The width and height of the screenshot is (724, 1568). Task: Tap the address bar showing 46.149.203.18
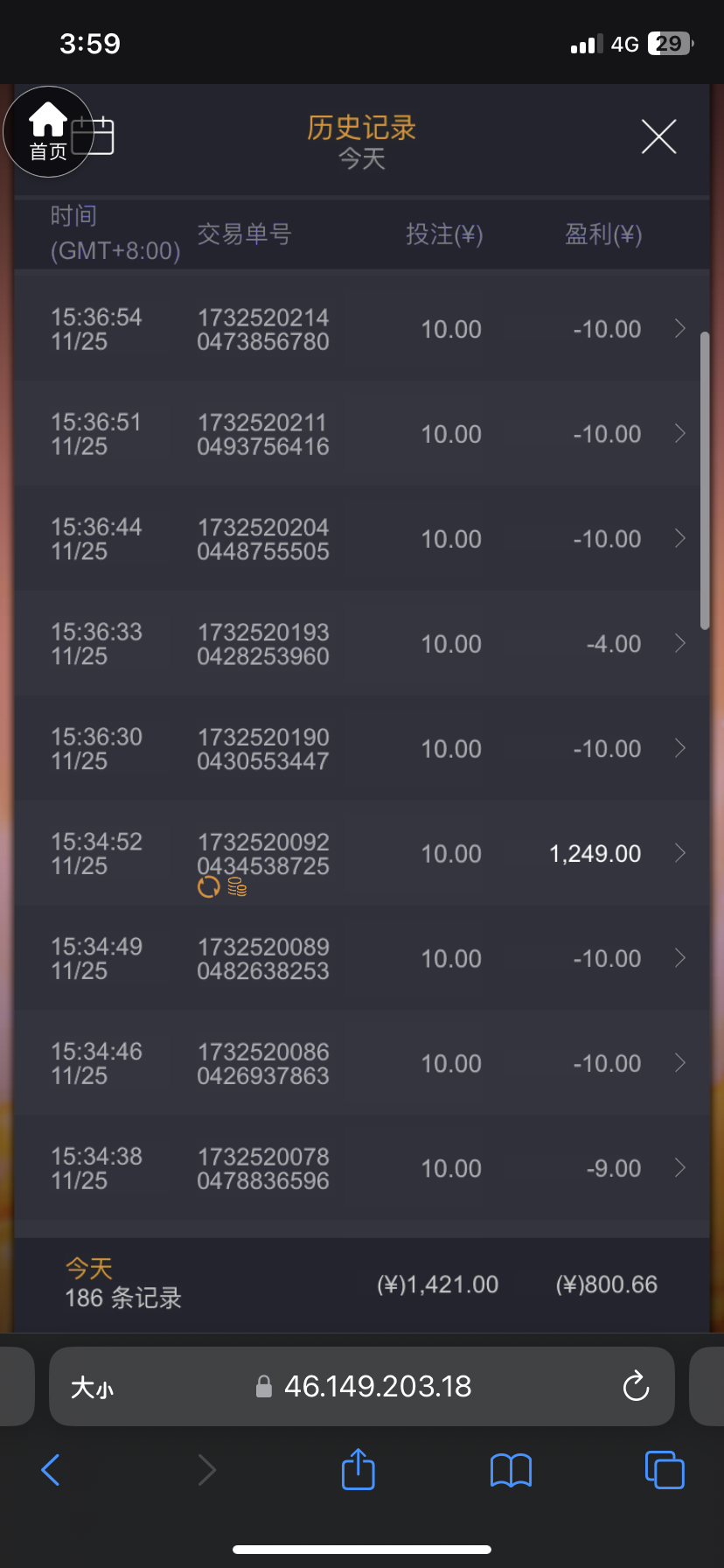pos(376,1386)
